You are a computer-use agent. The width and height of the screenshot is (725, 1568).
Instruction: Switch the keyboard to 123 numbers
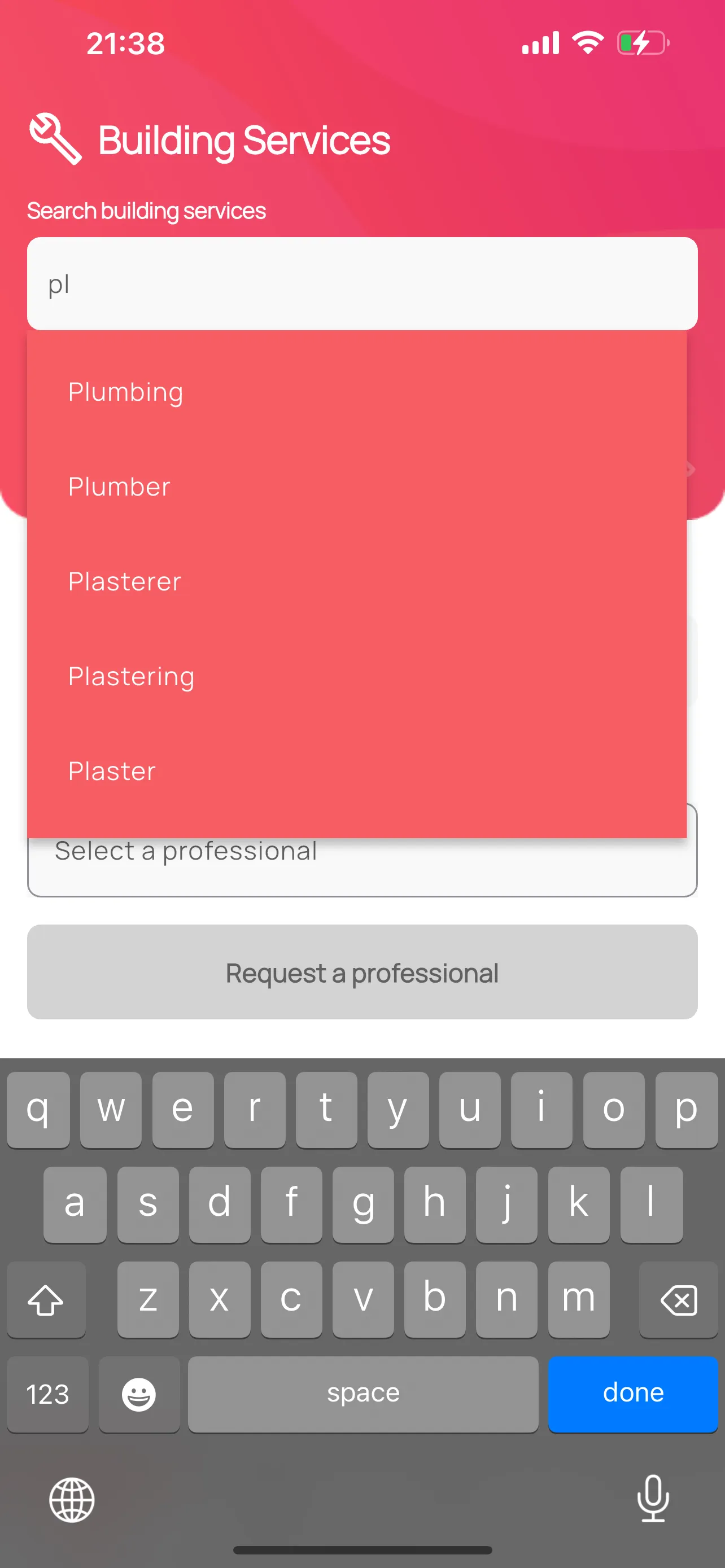47,1394
